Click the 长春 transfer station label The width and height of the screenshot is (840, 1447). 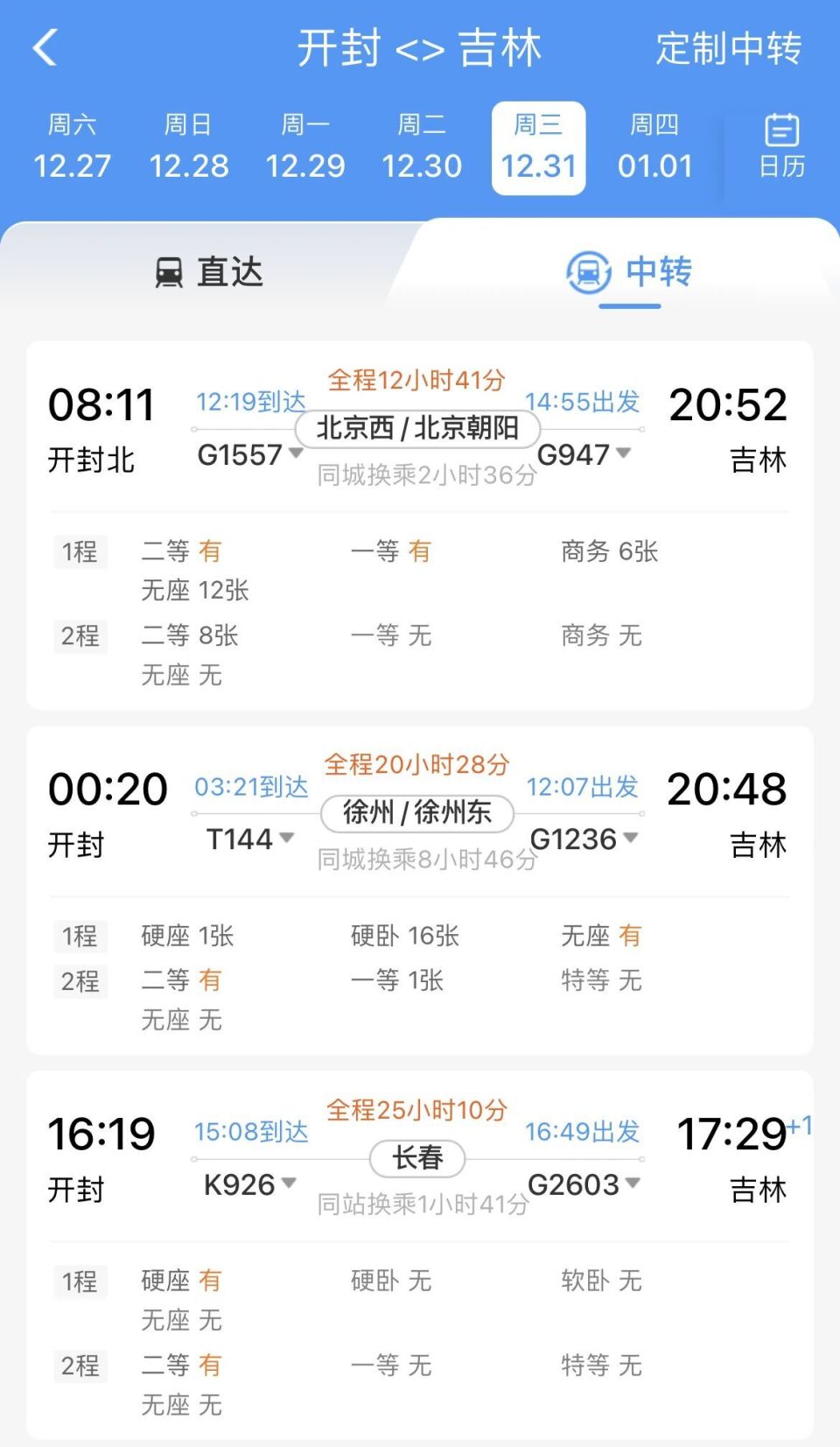coord(417,1158)
